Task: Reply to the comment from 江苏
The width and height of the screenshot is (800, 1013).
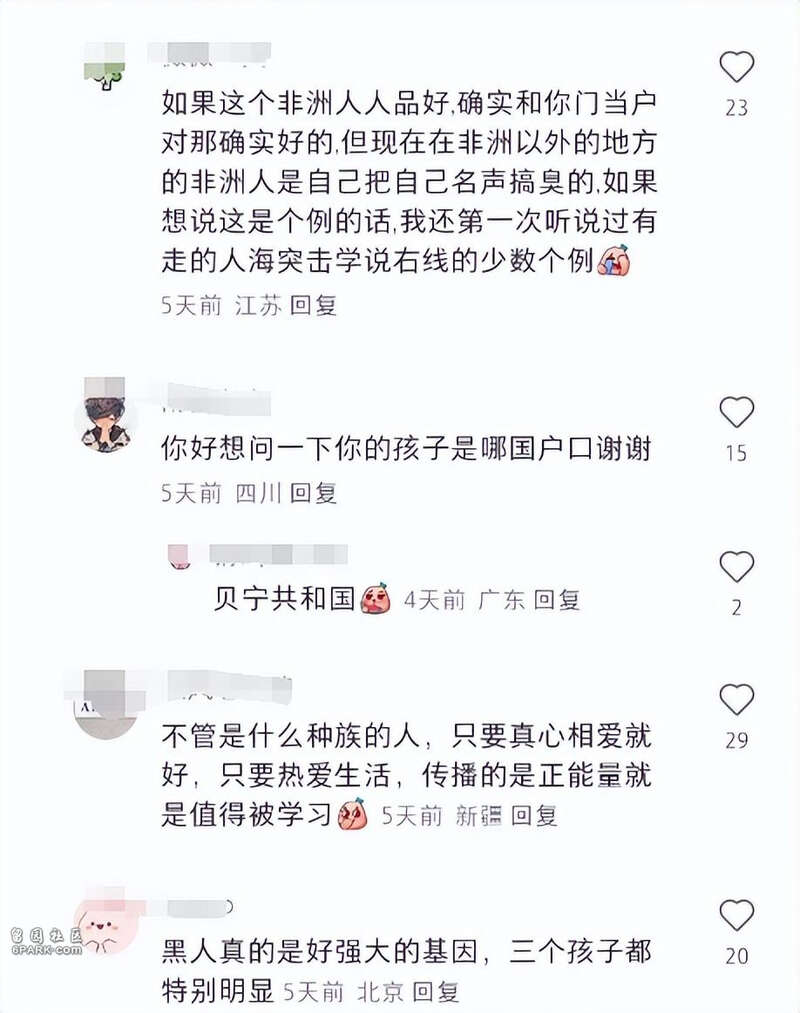Action: point(313,306)
